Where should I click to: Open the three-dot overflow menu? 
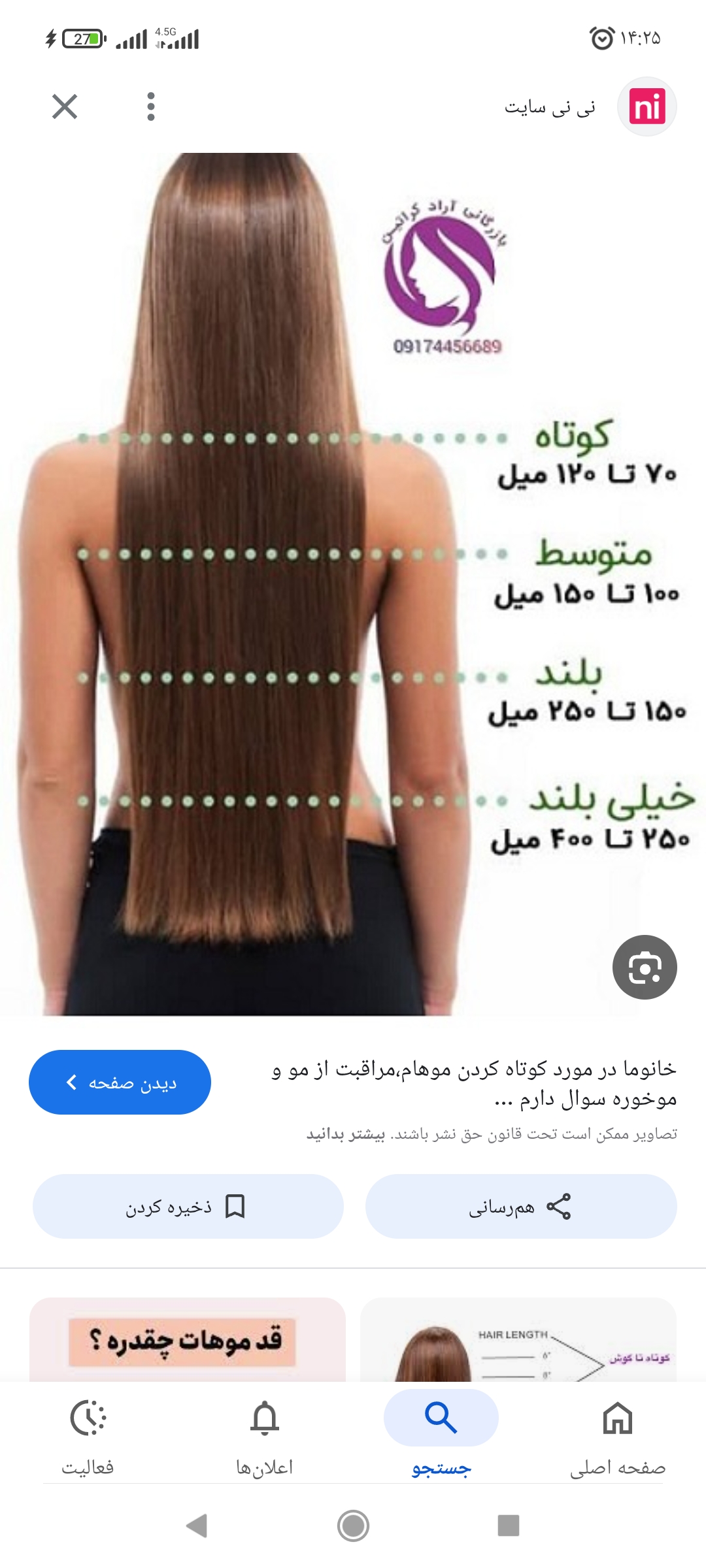(151, 106)
